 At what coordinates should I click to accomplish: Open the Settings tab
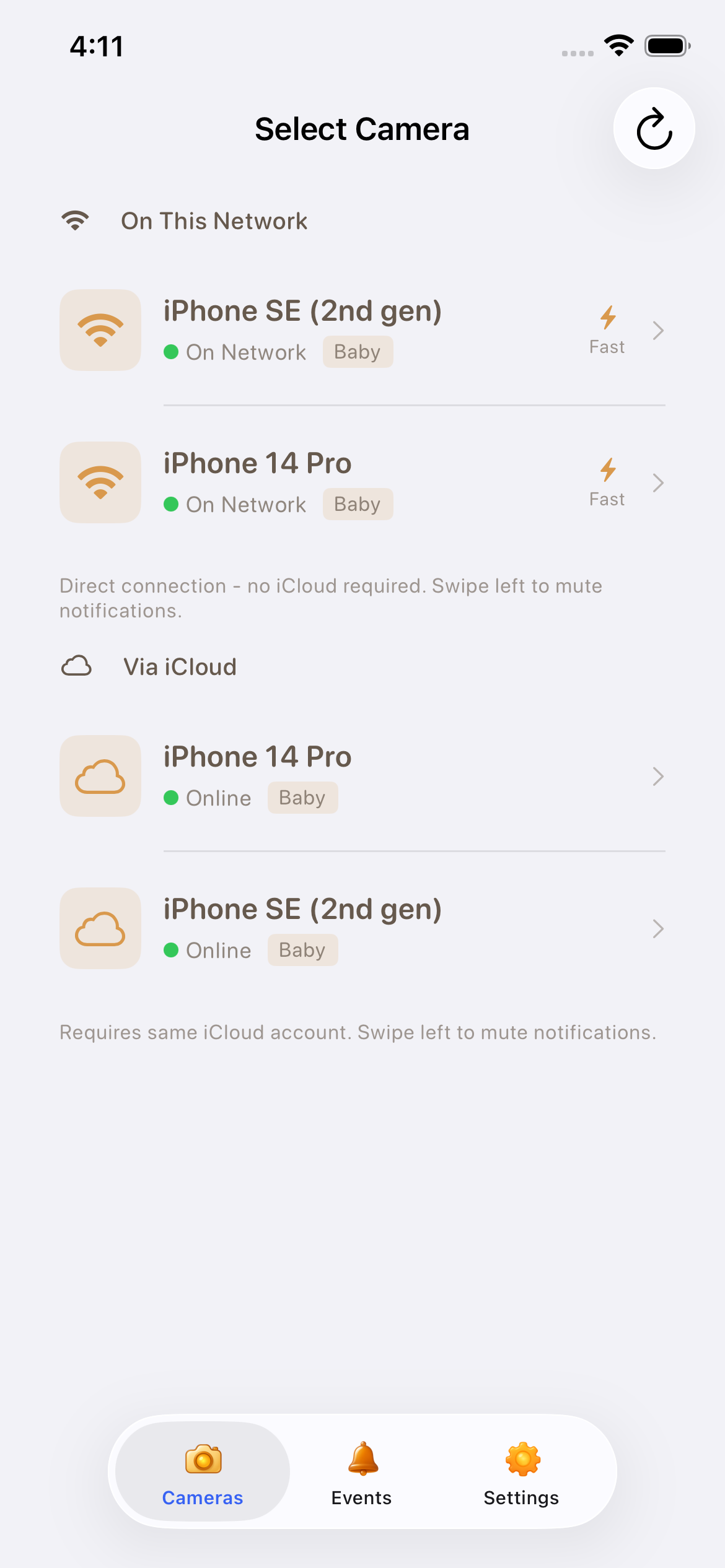[521, 1471]
